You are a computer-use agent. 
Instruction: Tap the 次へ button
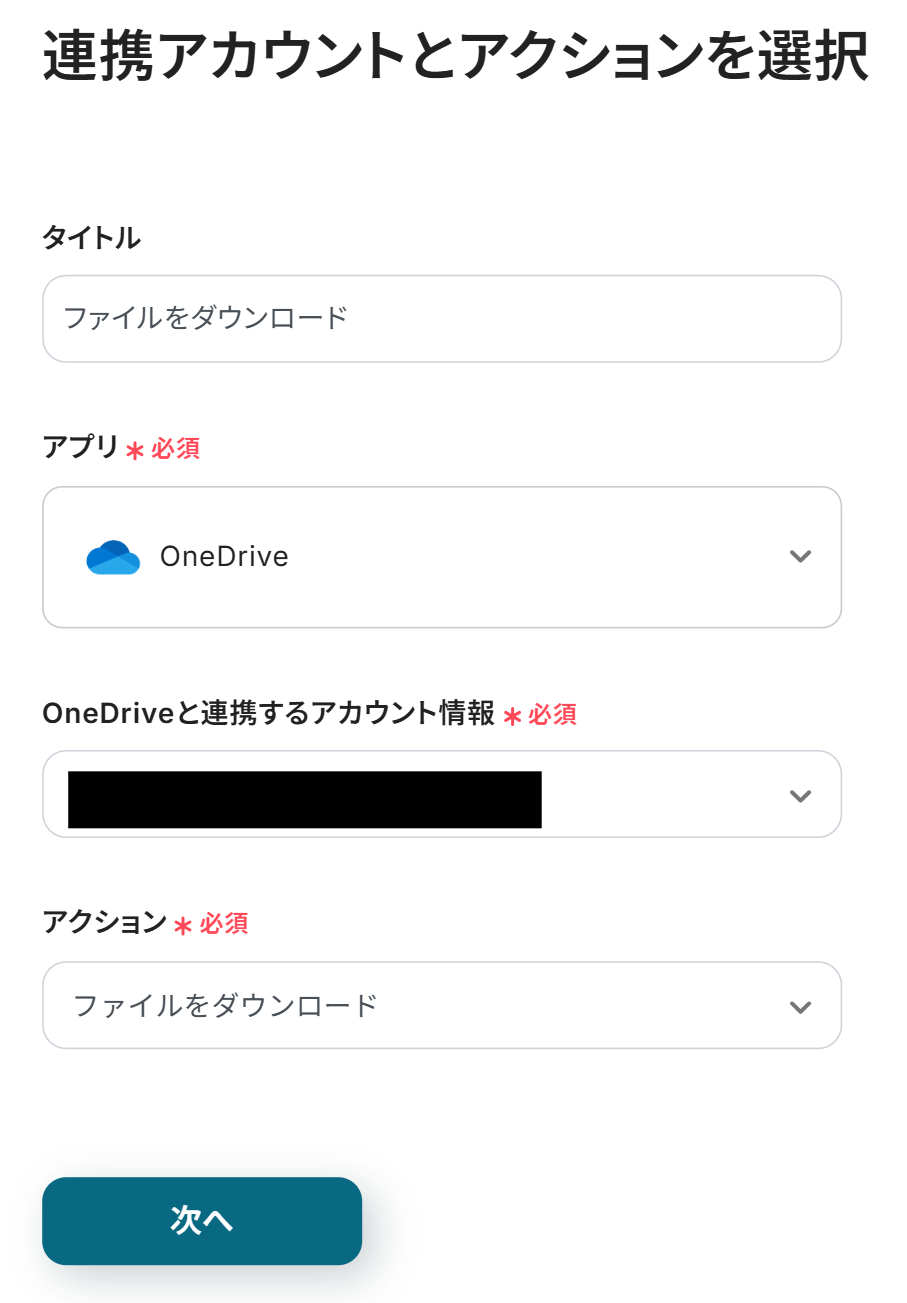tap(202, 1220)
